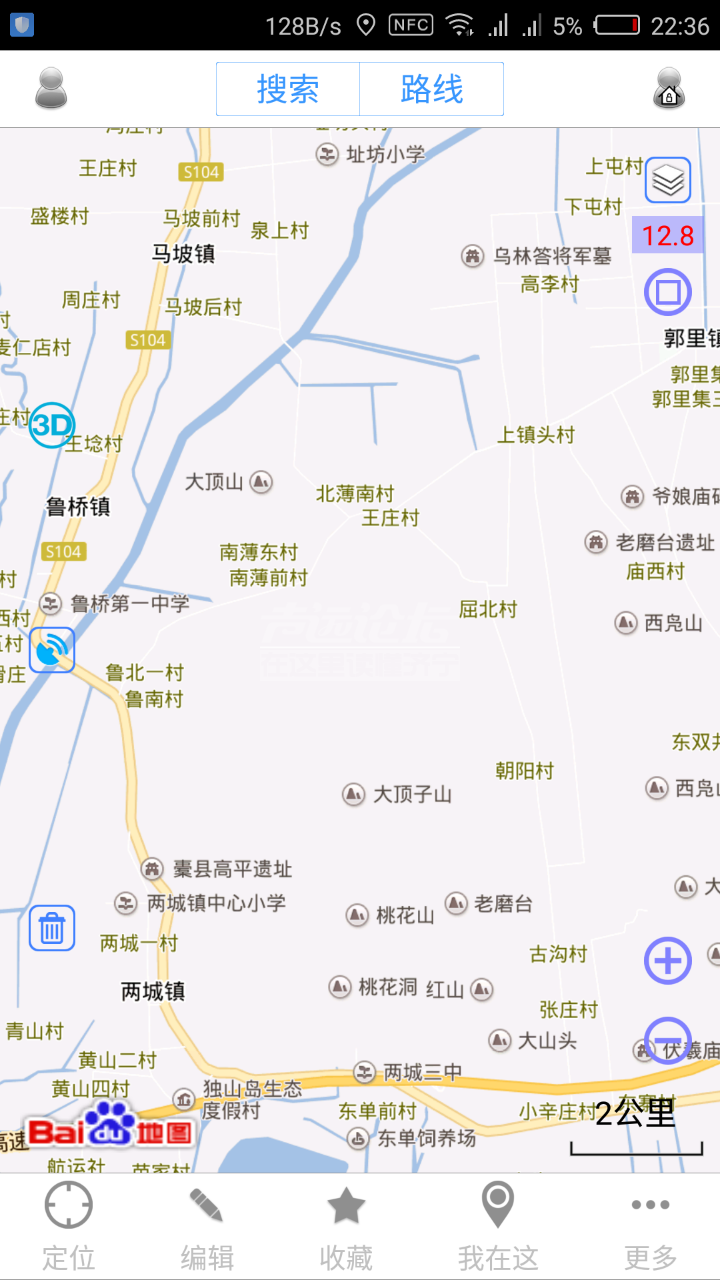
Task: Open the locked user icon
Action: pyautogui.click(x=668, y=88)
